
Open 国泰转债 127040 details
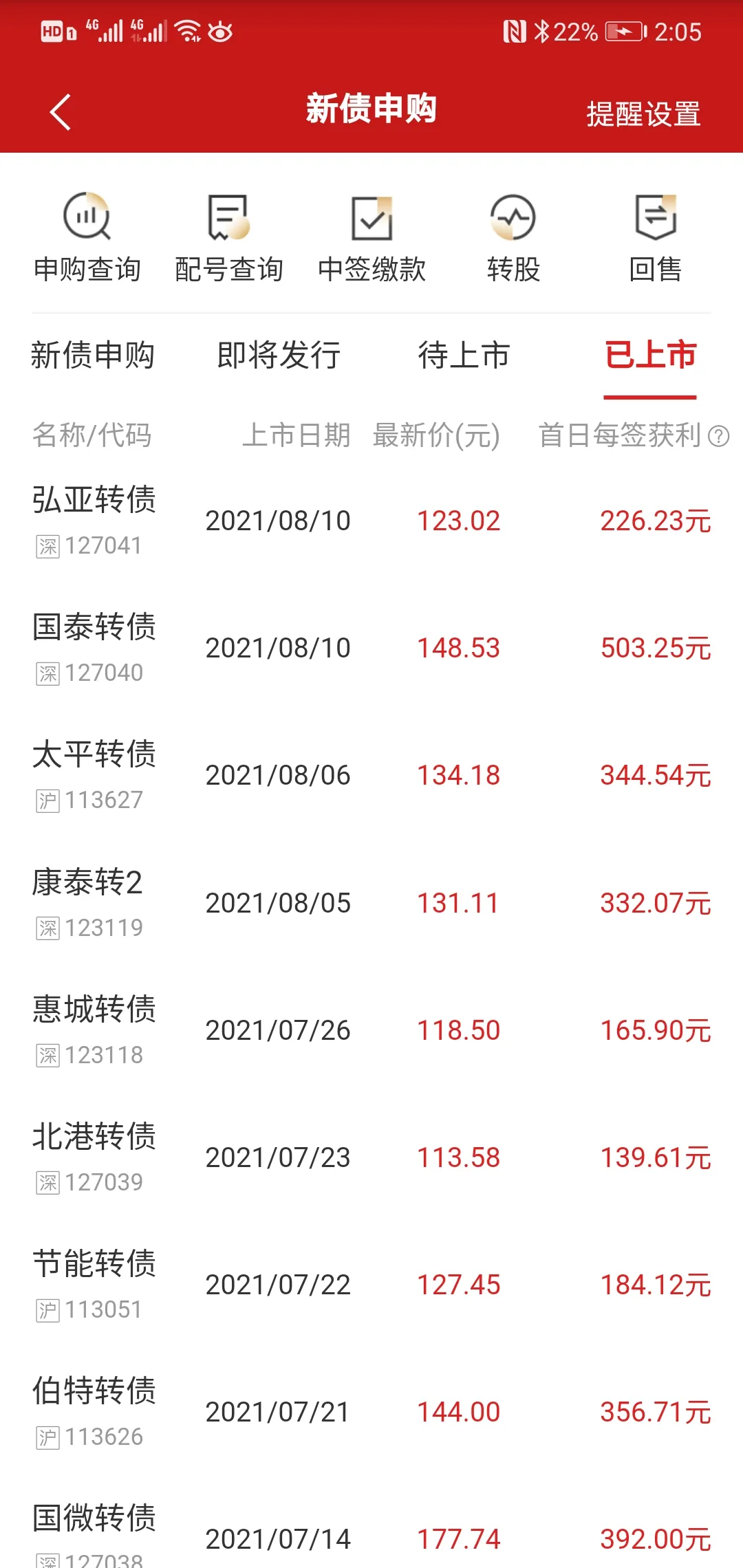pyautogui.click(x=371, y=648)
